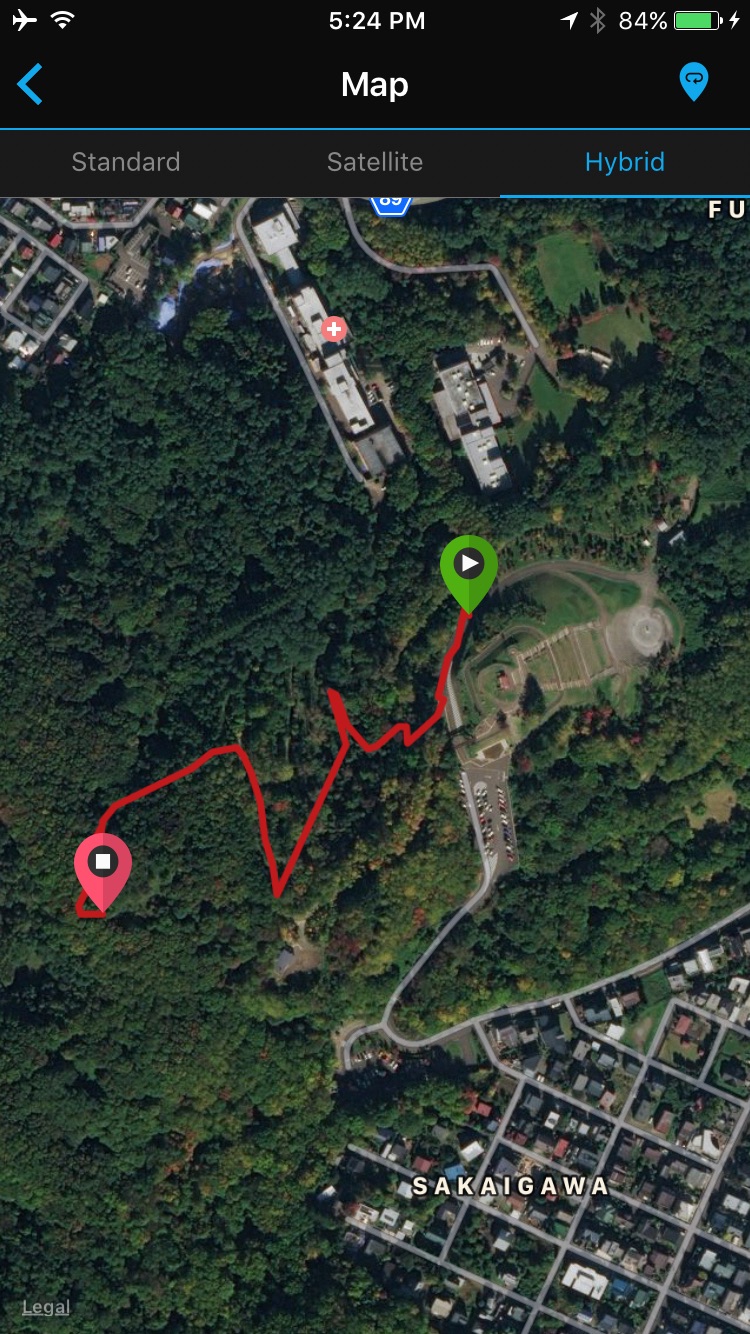Open the Legal link on the map
Image resolution: width=750 pixels, height=1334 pixels.
[46, 1306]
